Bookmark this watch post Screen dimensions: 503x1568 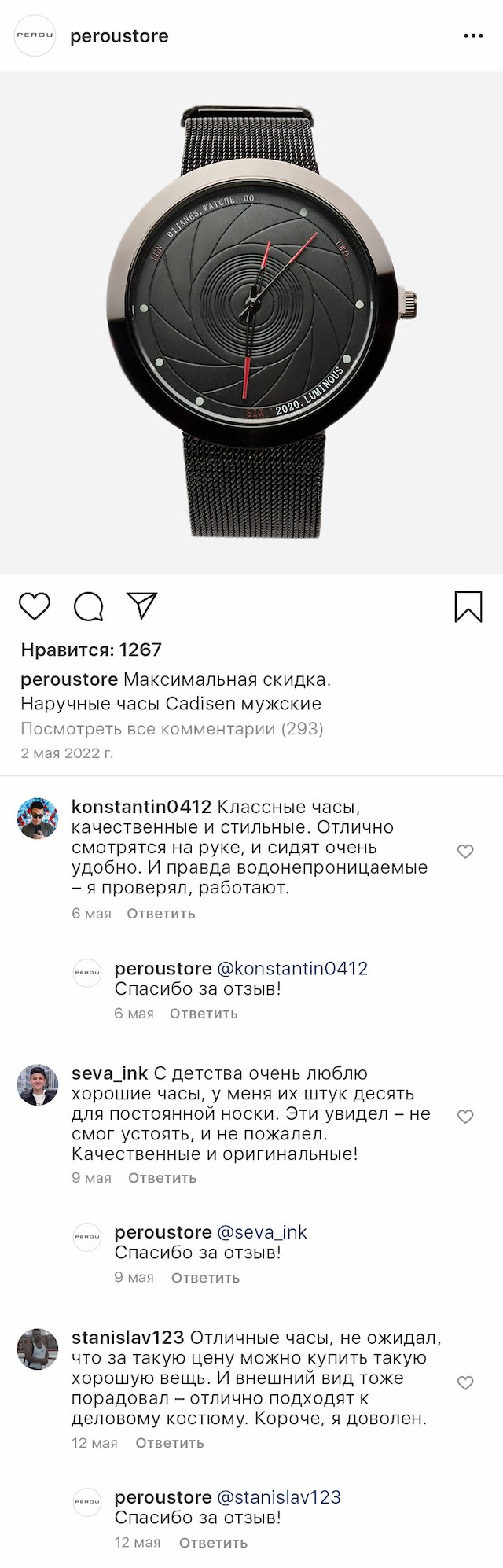(468, 607)
